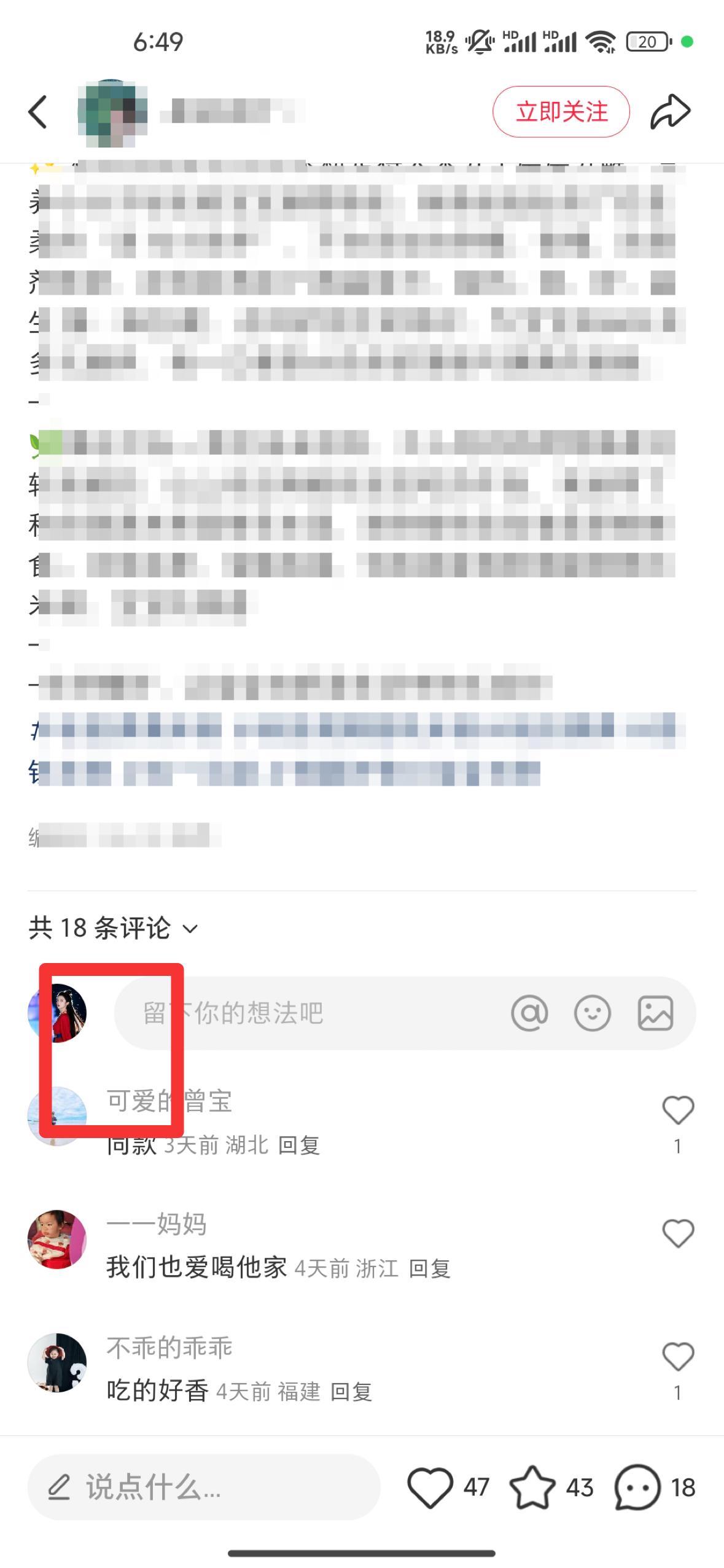Screen dimensions: 724x1568
Task: Open the emoji picker in comment box
Action: point(593,1013)
